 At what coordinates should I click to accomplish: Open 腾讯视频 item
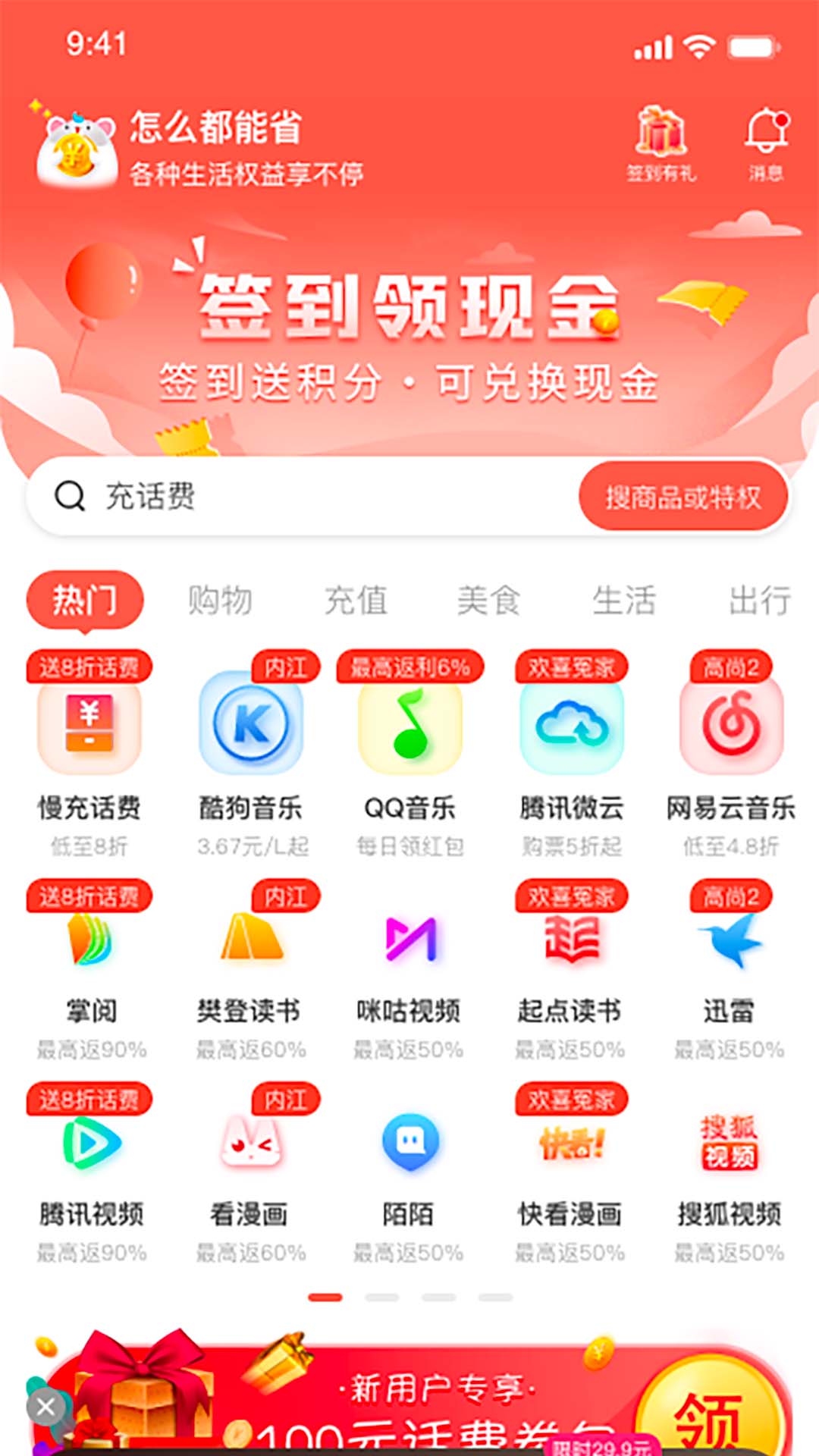tap(91, 1168)
